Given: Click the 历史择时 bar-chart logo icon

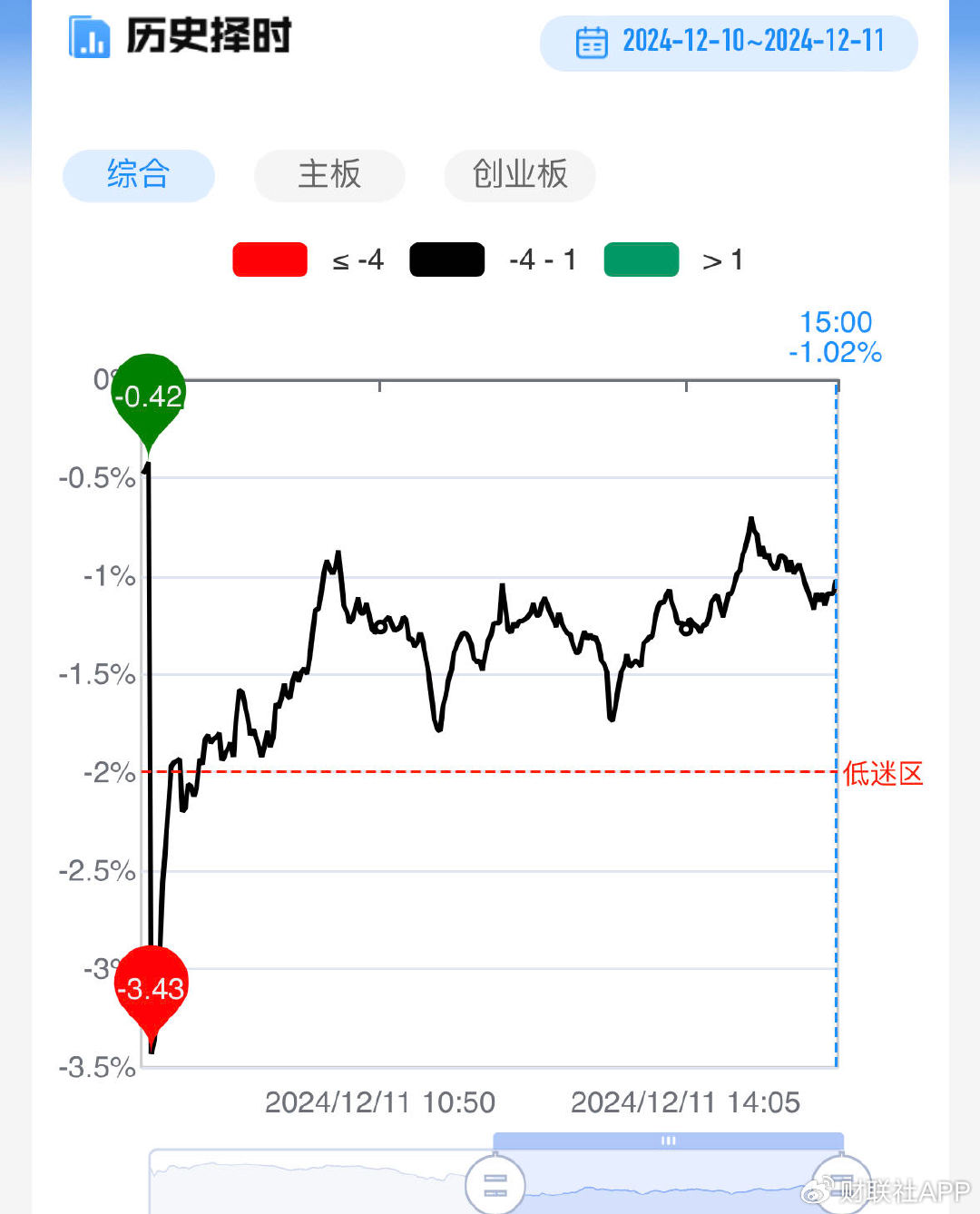Looking at the screenshot, I should tap(88, 36).
